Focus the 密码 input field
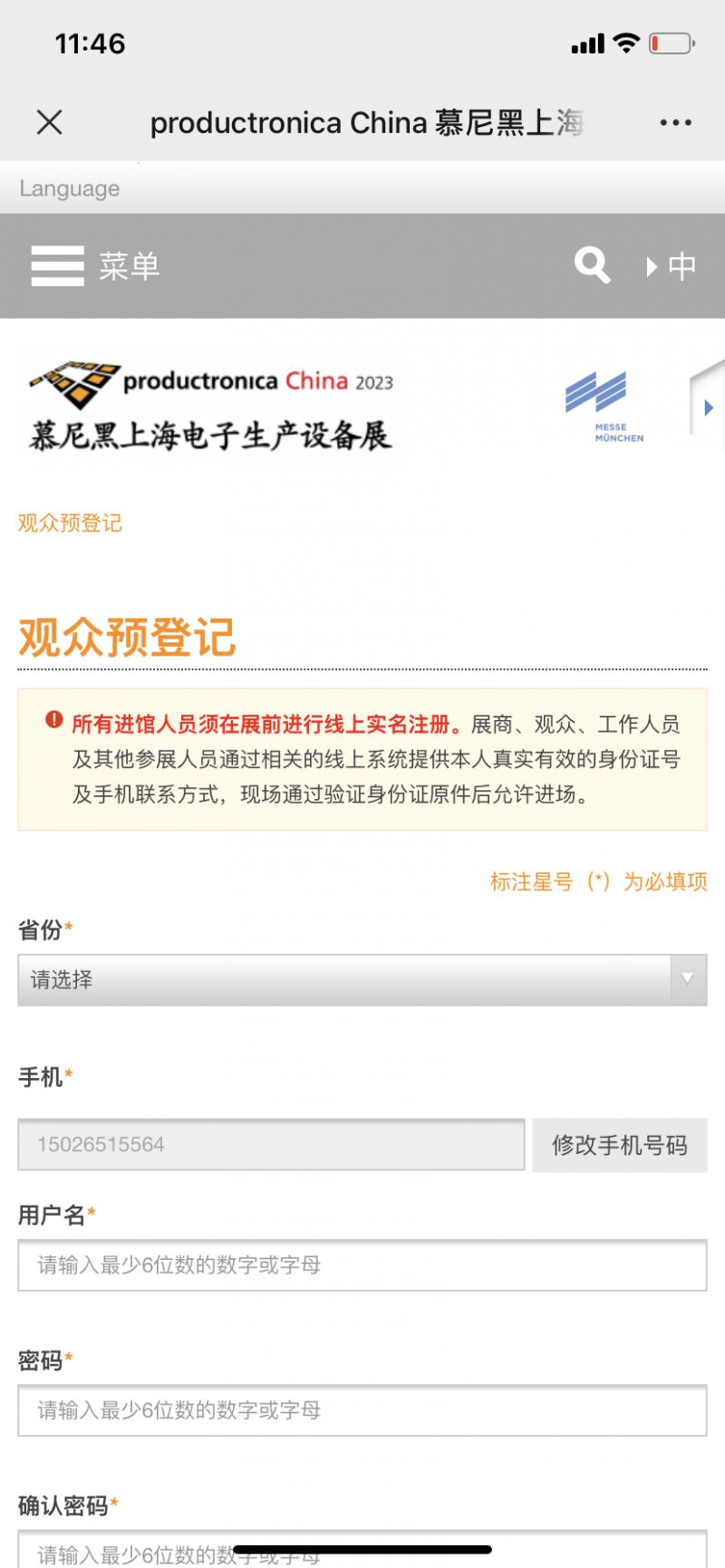 [362, 1410]
